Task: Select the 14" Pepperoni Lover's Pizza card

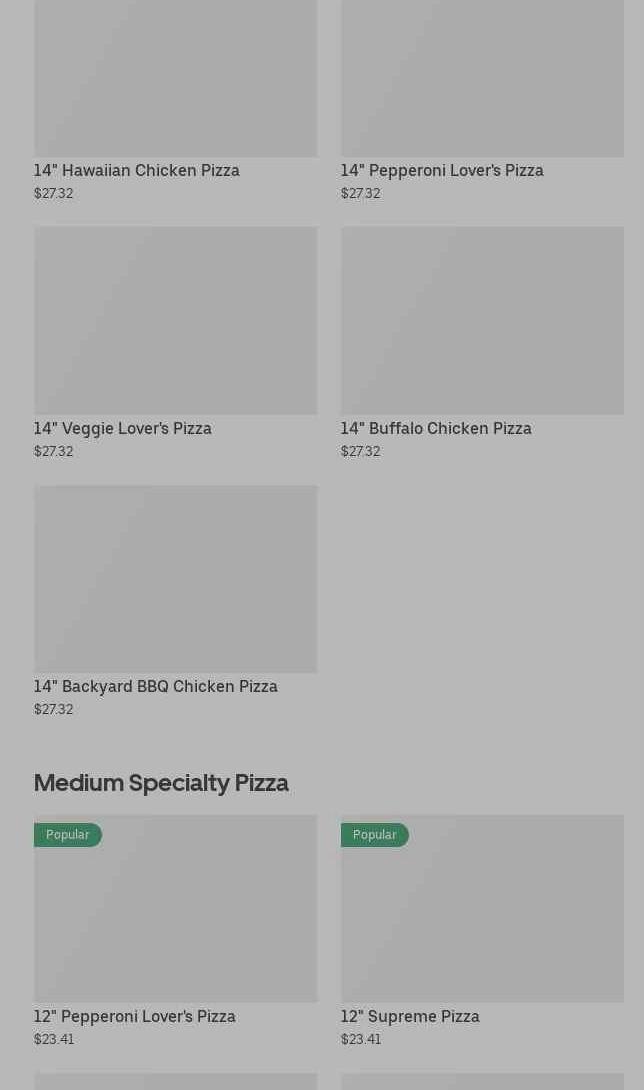Action: [x=481, y=90]
